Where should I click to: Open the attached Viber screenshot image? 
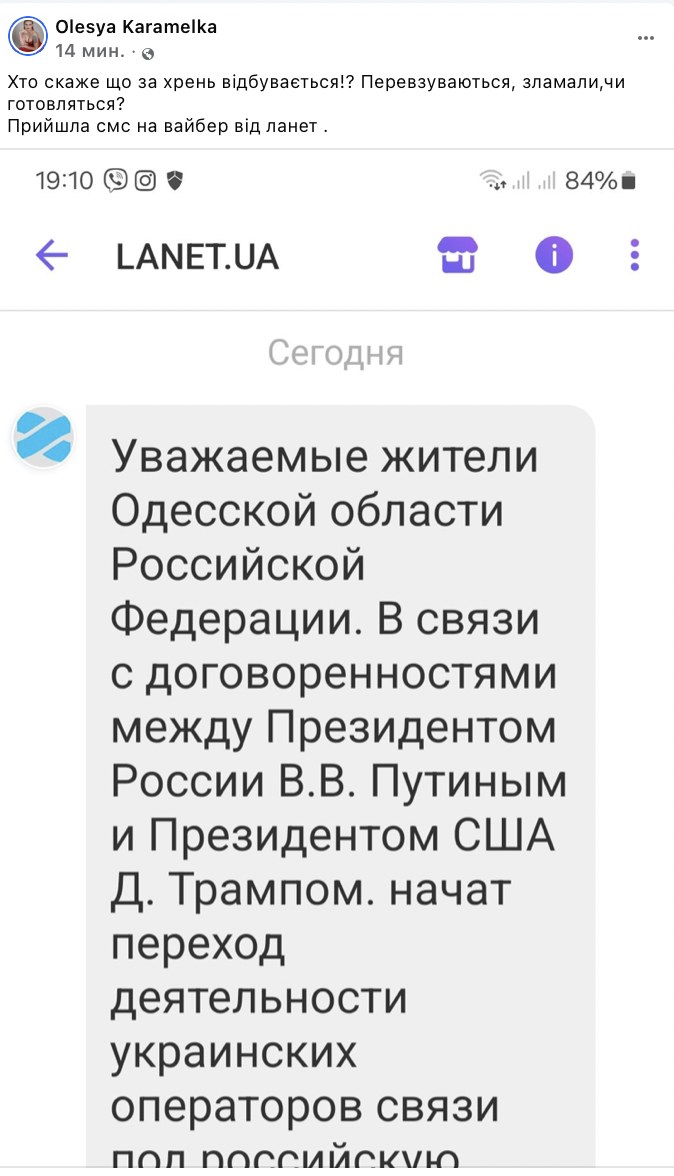pos(337,658)
